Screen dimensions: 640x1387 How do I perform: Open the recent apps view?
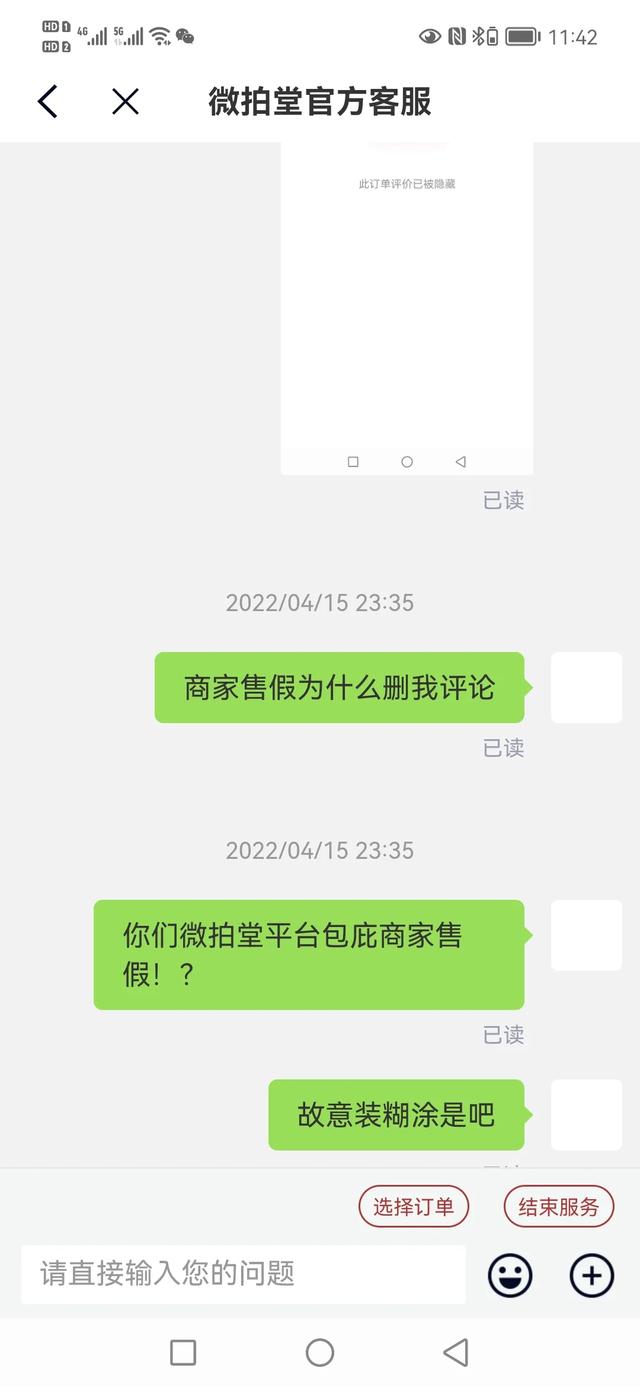[x=183, y=1353]
